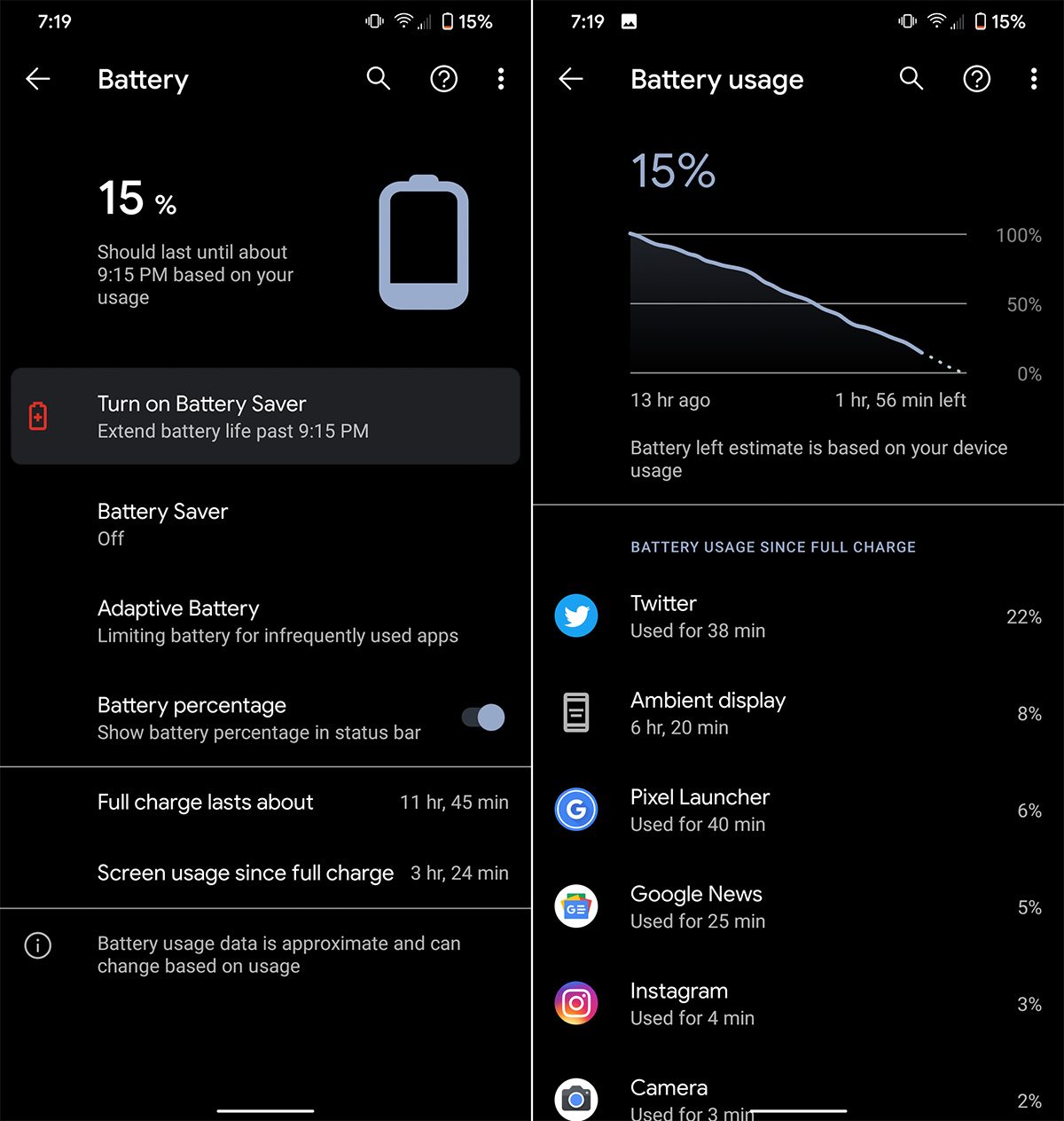Open help on Battery usage screen

[976, 79]
